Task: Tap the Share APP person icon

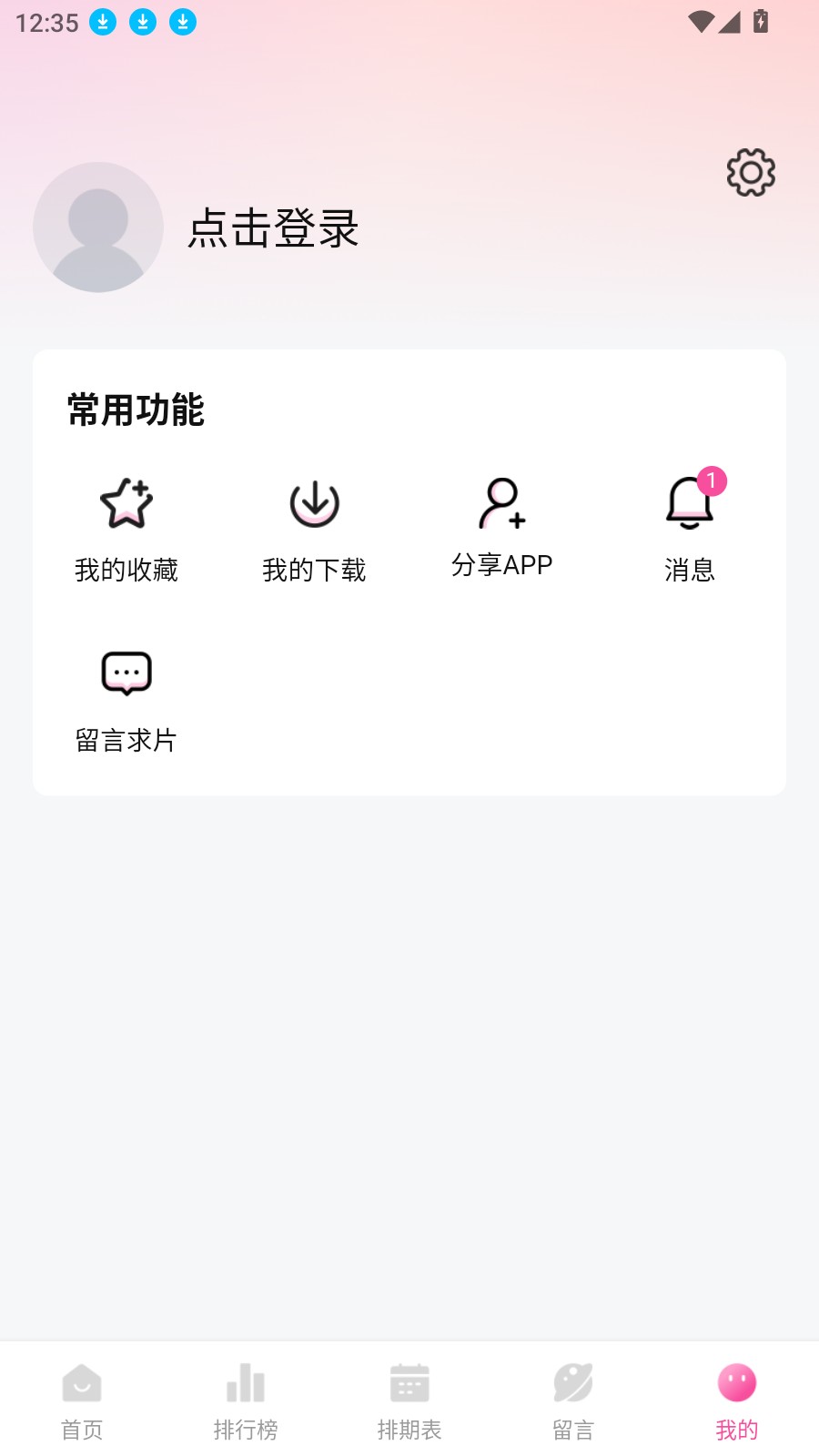Action: pos(502,503)
